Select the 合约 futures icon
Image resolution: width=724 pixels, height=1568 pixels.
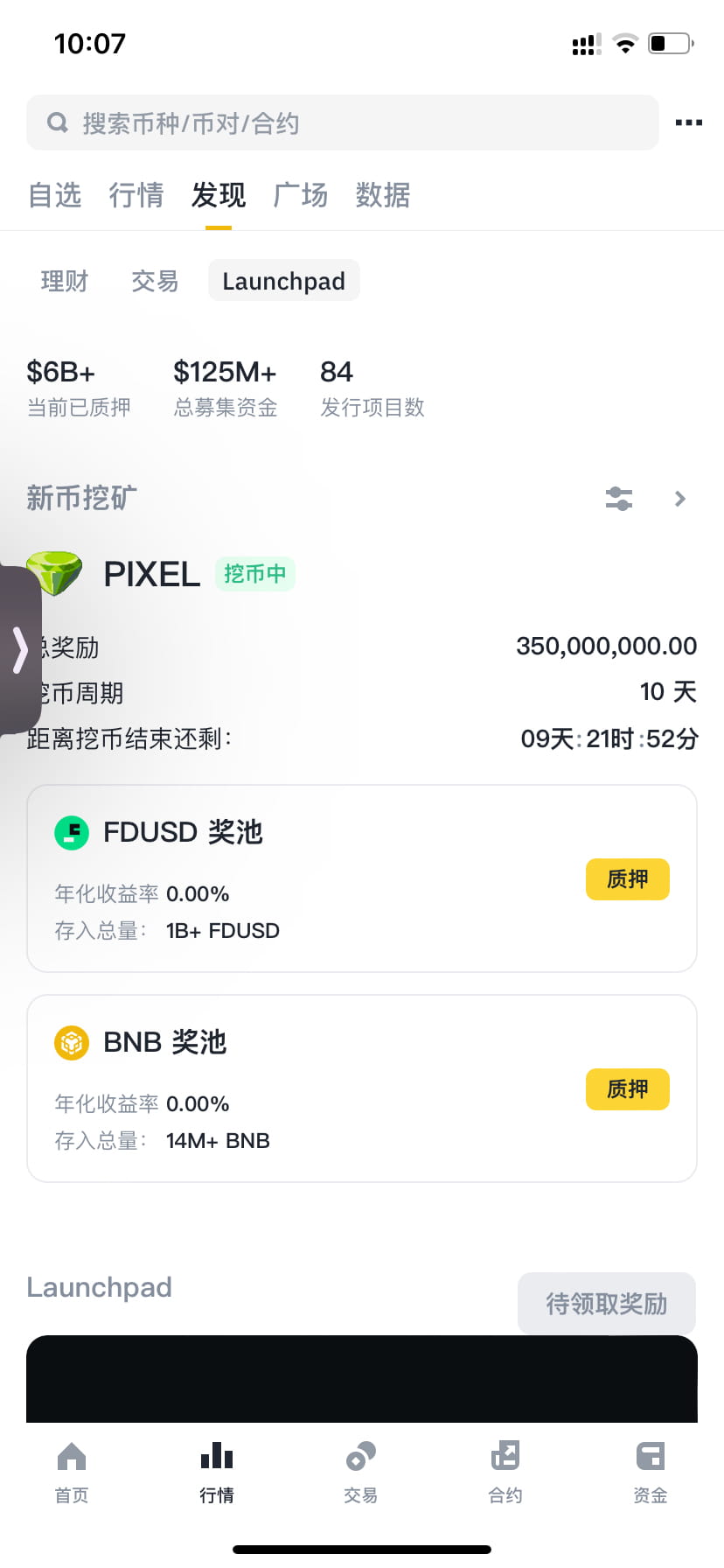tap(505, 1455)
